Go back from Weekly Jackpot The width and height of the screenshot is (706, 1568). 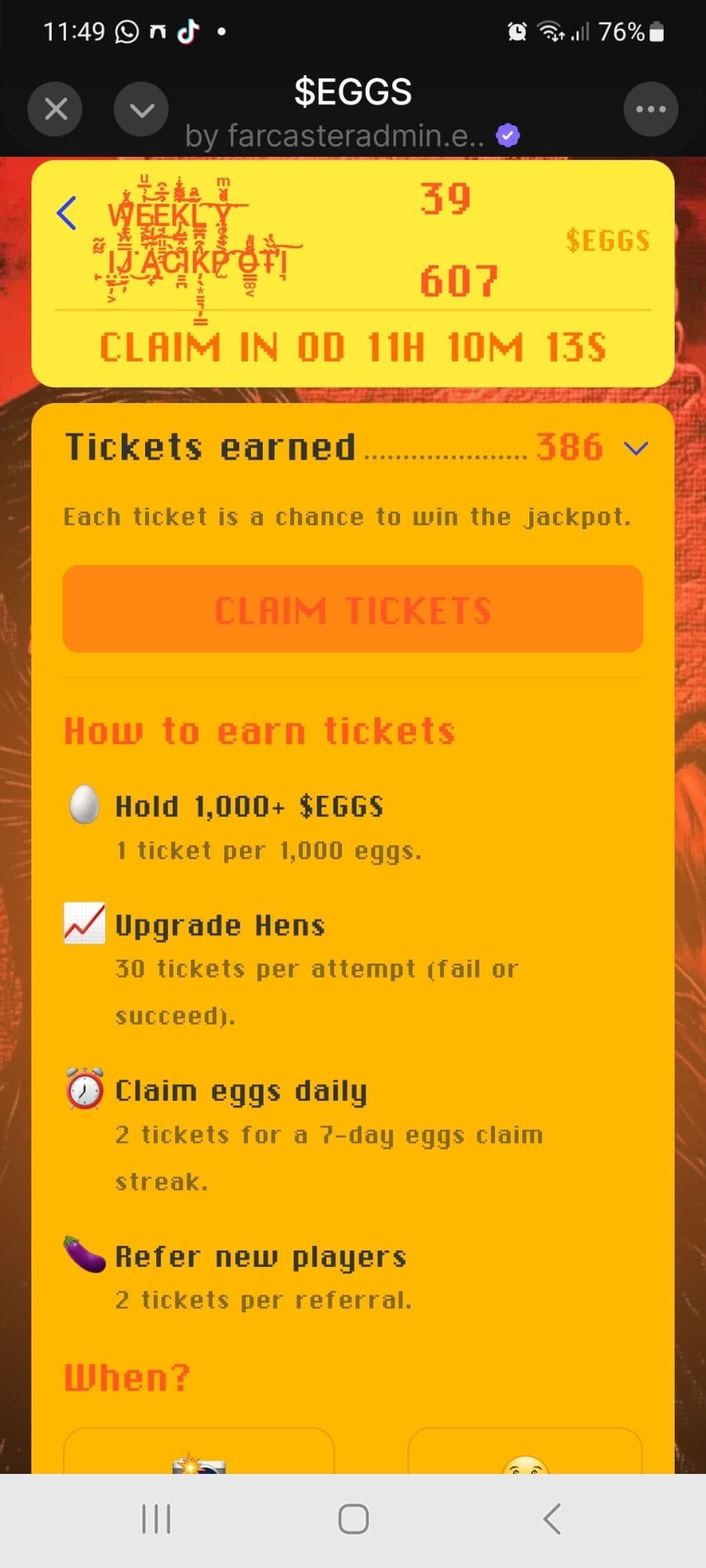click(x=67, y=213)
